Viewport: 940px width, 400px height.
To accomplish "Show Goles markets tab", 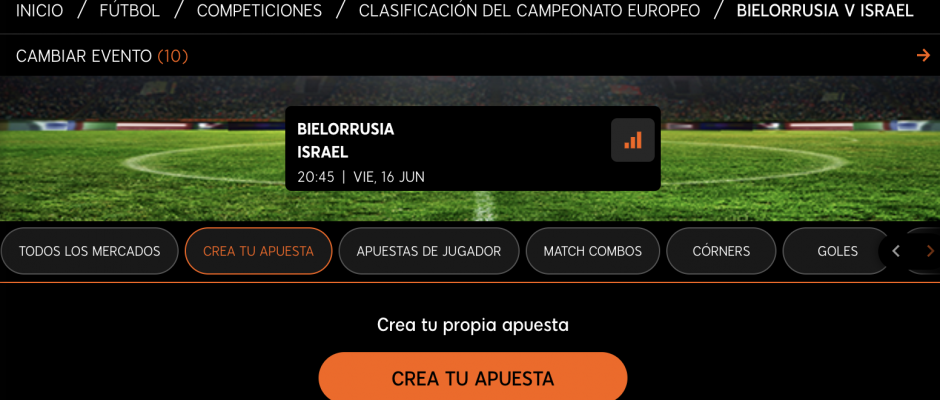I will [837, 251].
